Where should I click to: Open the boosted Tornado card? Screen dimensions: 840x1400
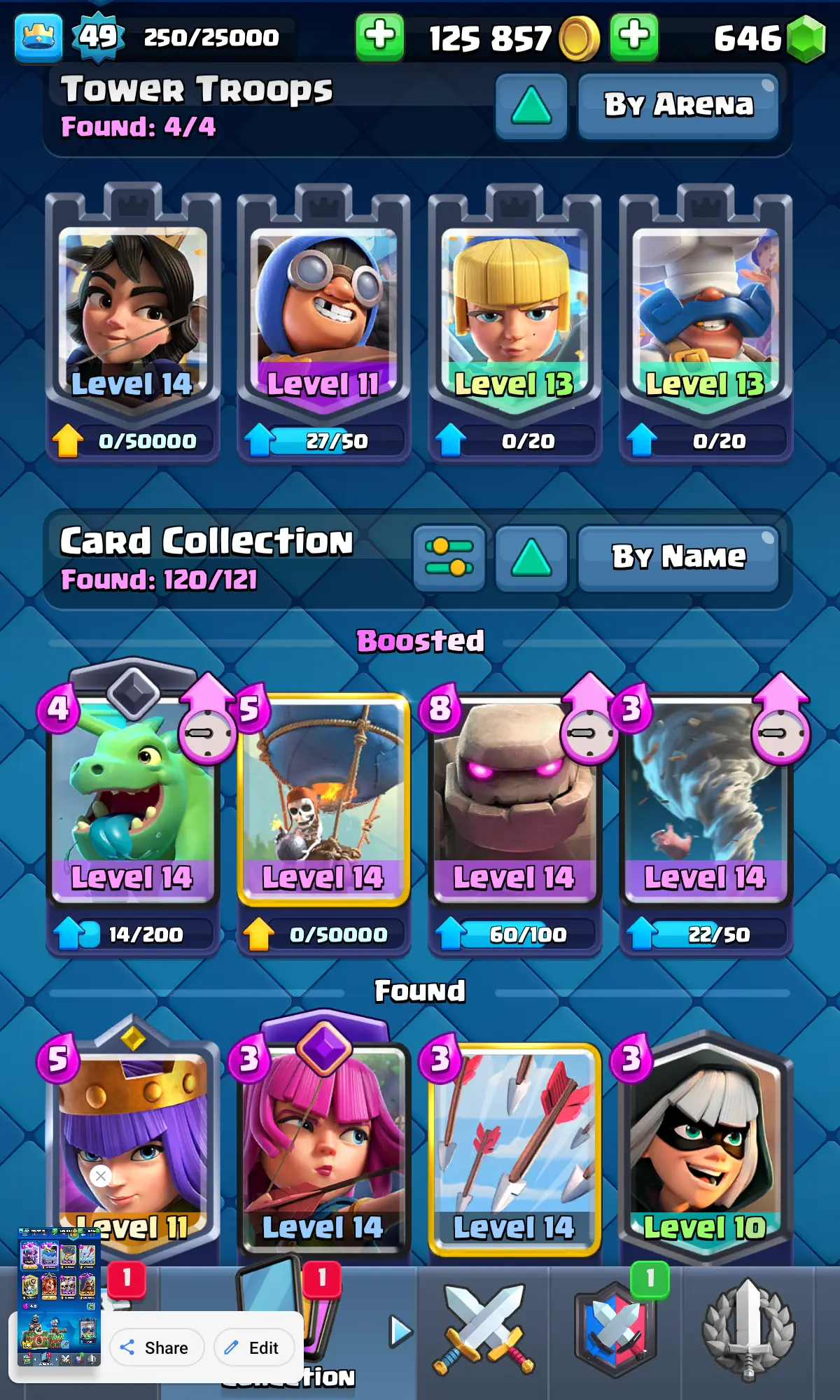tap(706, 798)
